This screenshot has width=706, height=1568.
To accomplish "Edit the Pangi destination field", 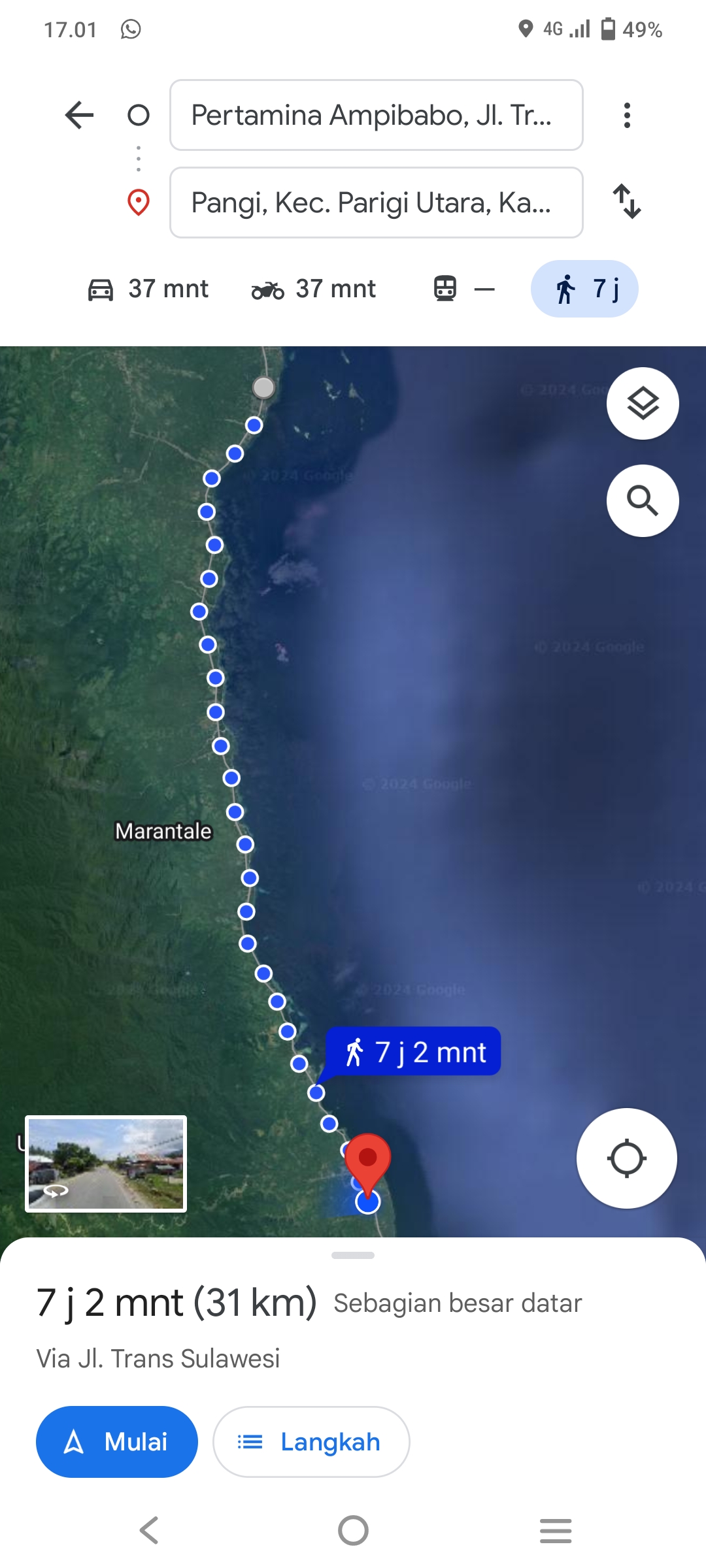I will point(376,203).
